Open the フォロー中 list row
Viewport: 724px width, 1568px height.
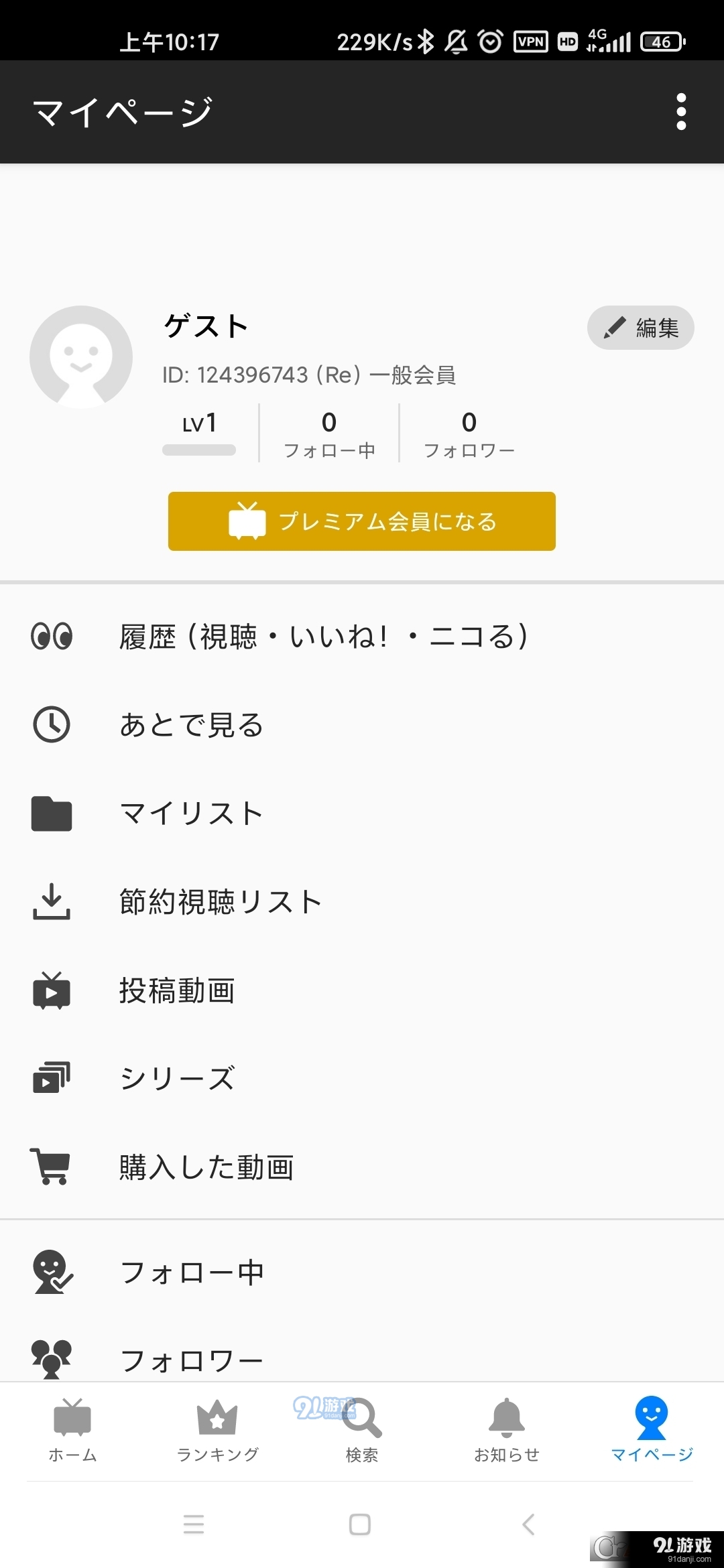(362, 1272)
